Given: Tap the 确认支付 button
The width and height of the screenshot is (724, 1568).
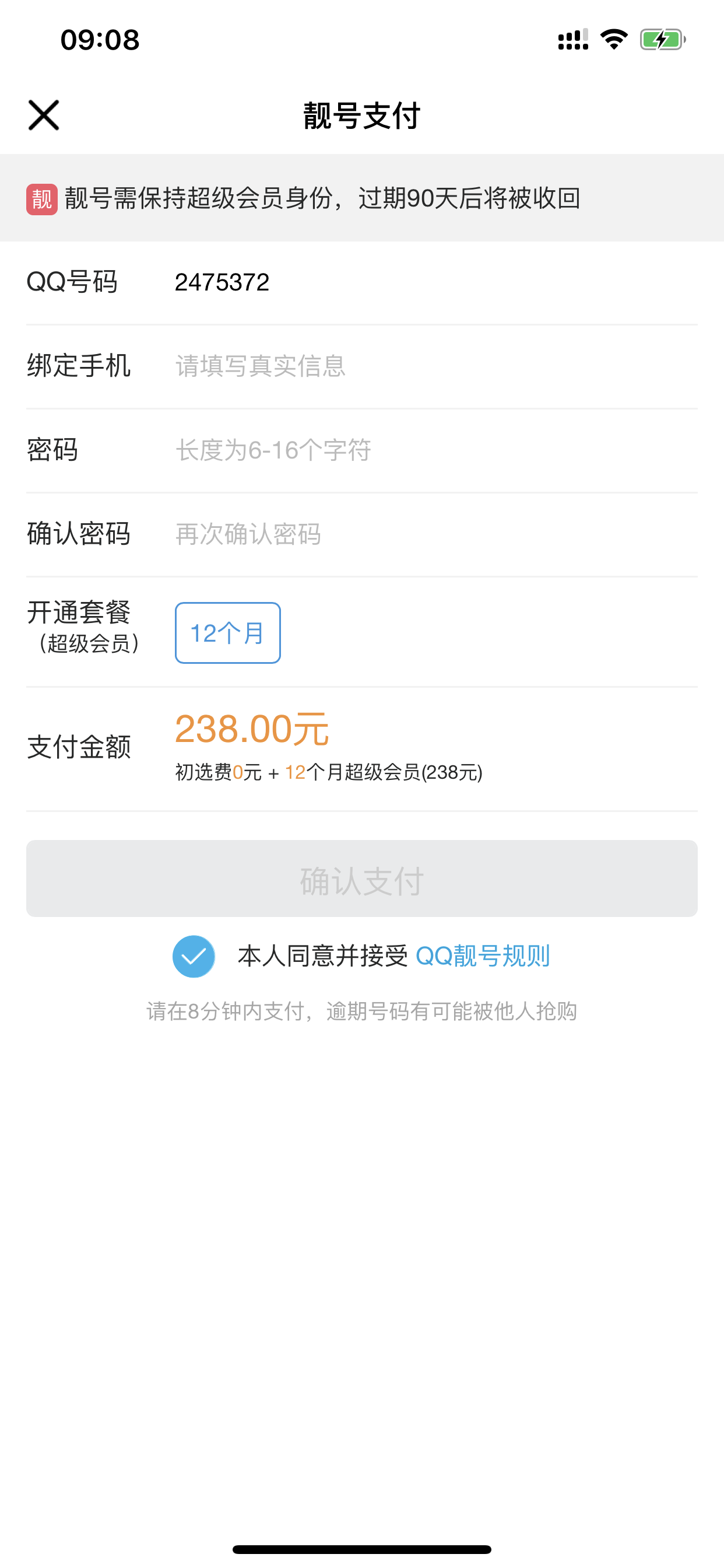Looking at the screenshot, I should [362, 878].
